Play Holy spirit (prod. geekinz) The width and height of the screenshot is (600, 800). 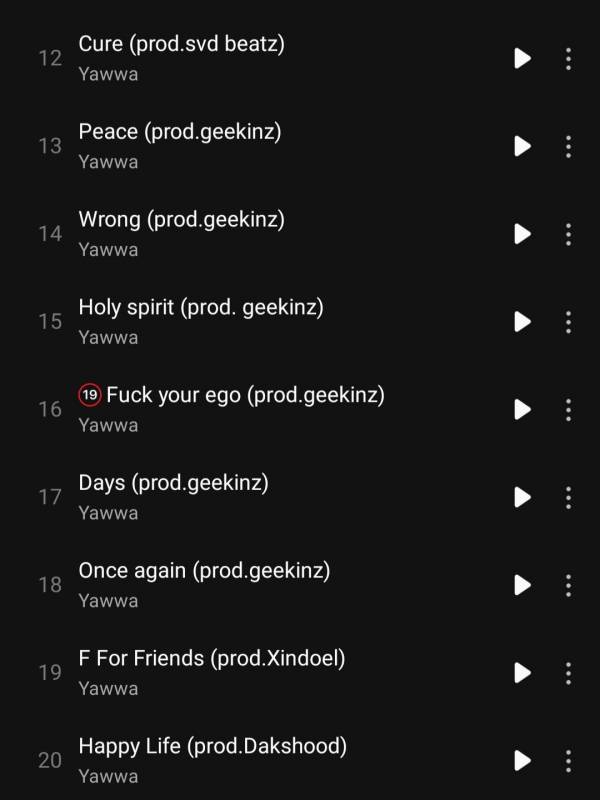pos(522,321)
